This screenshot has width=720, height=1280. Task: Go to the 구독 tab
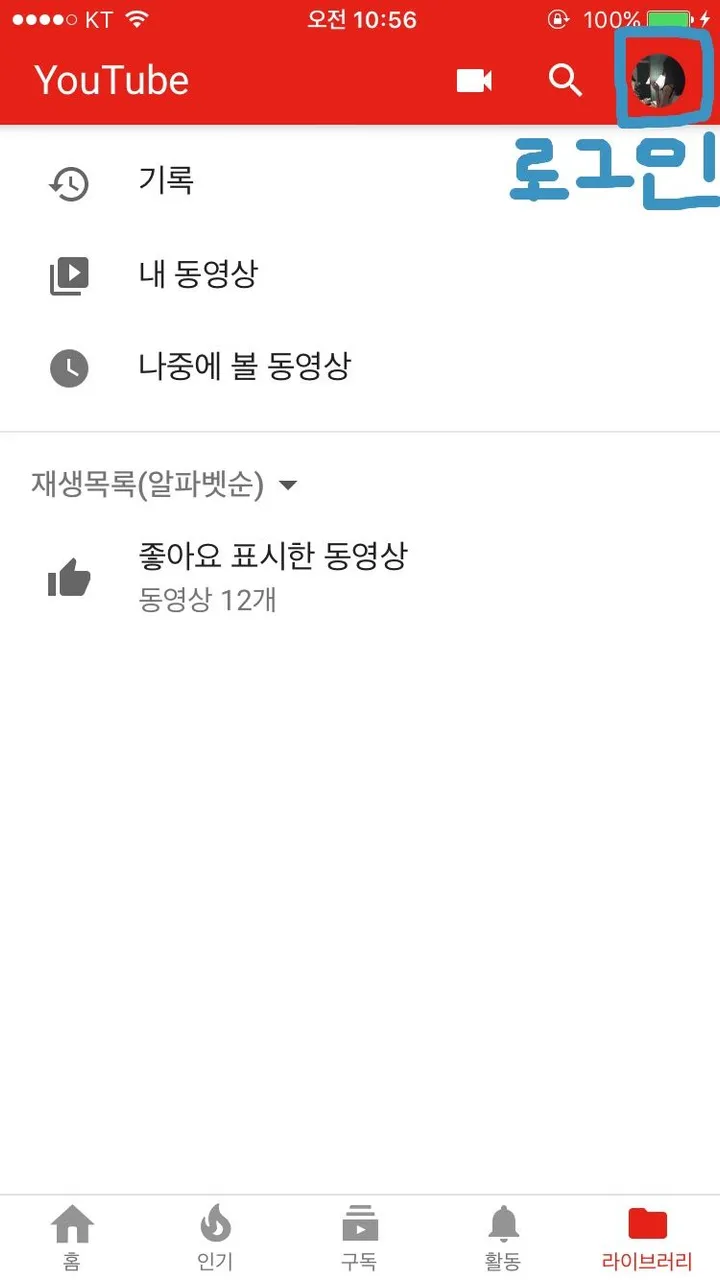[359, 1237]
